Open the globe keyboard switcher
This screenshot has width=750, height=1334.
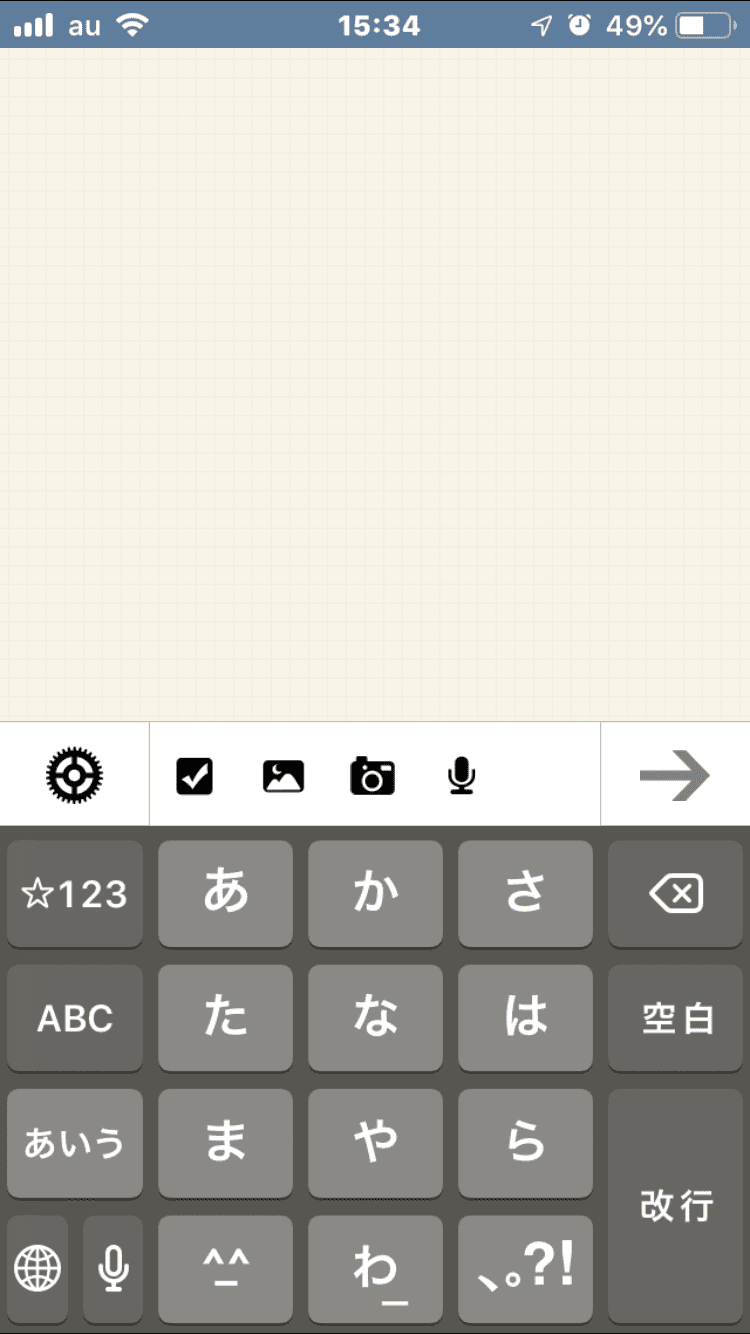(37, 1268)
